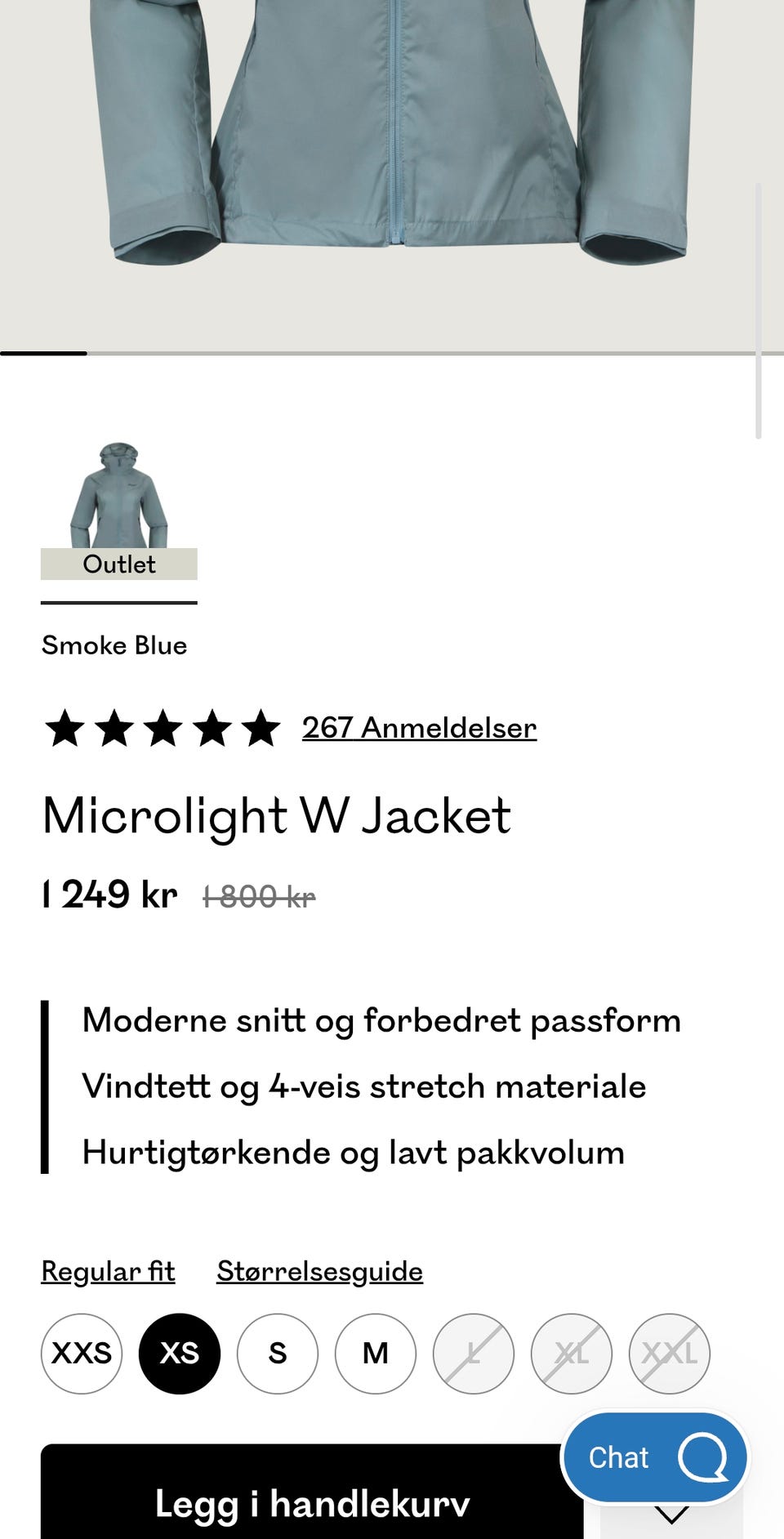Deselect the currently active XS size
Screen dimensions: 784x1539
click(x=179, y=1354)
